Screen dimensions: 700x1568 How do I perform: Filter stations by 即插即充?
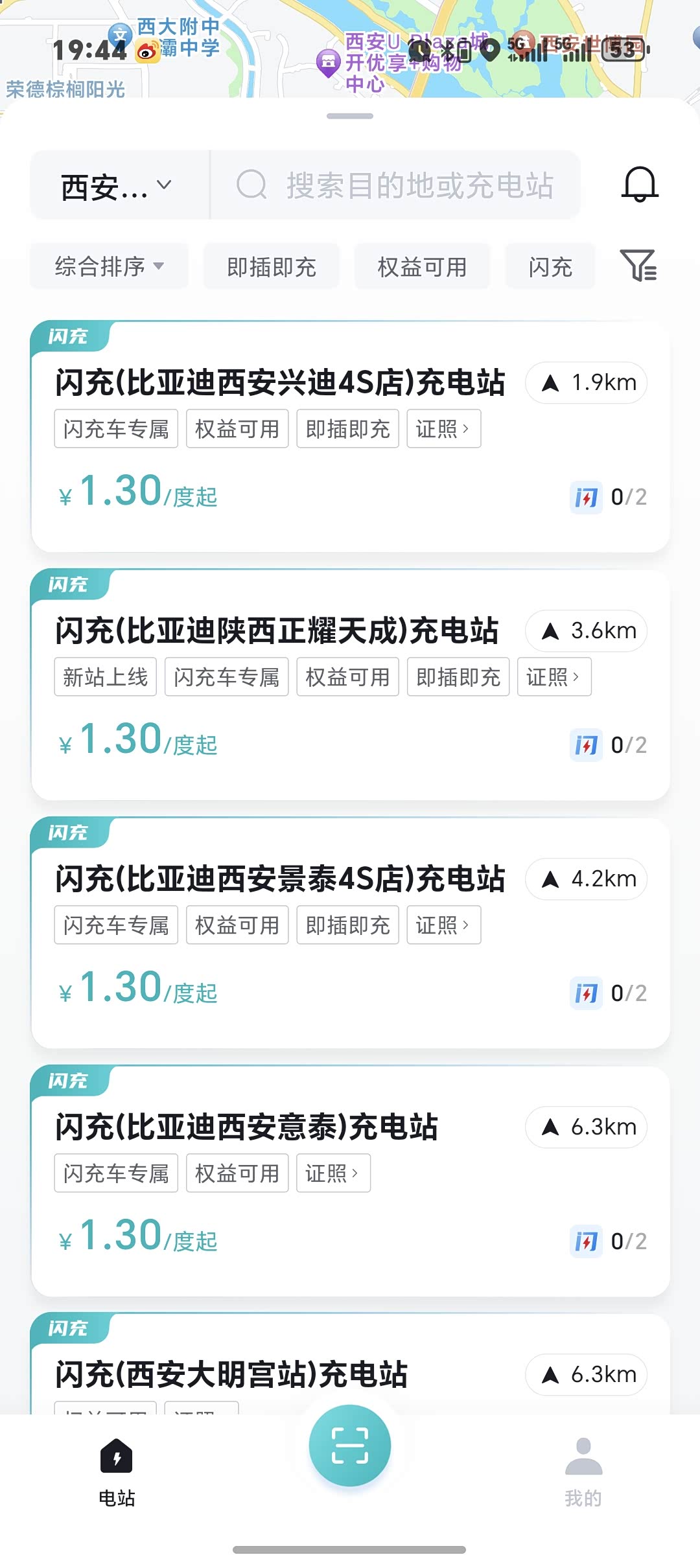pos(272,266)
